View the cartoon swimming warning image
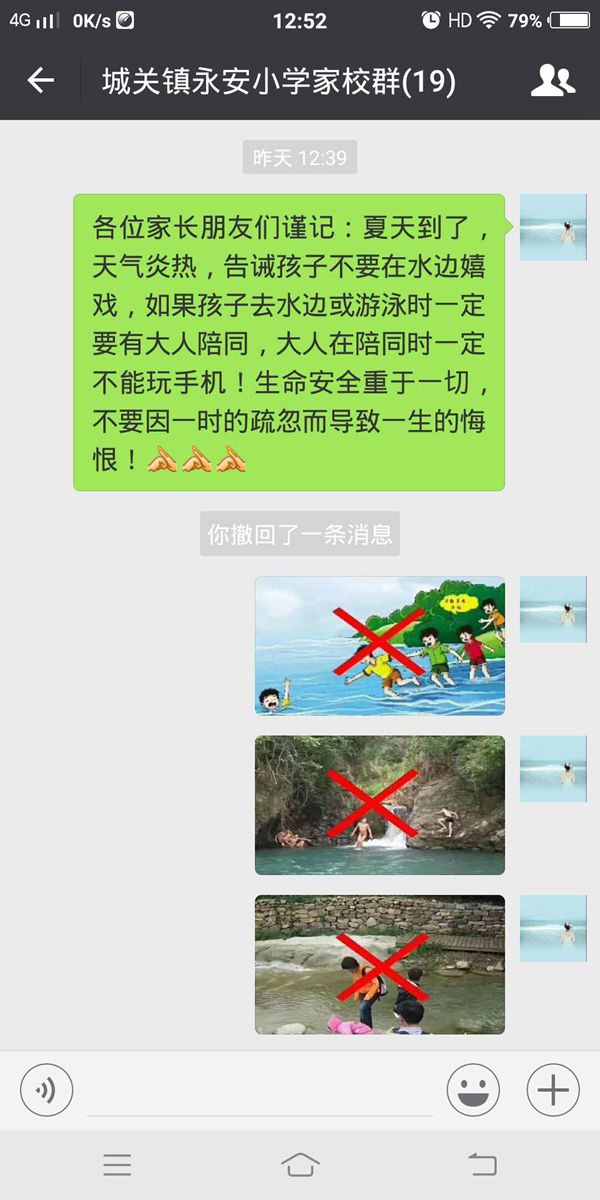This screenshot has width=600, height=1200. 380,646
